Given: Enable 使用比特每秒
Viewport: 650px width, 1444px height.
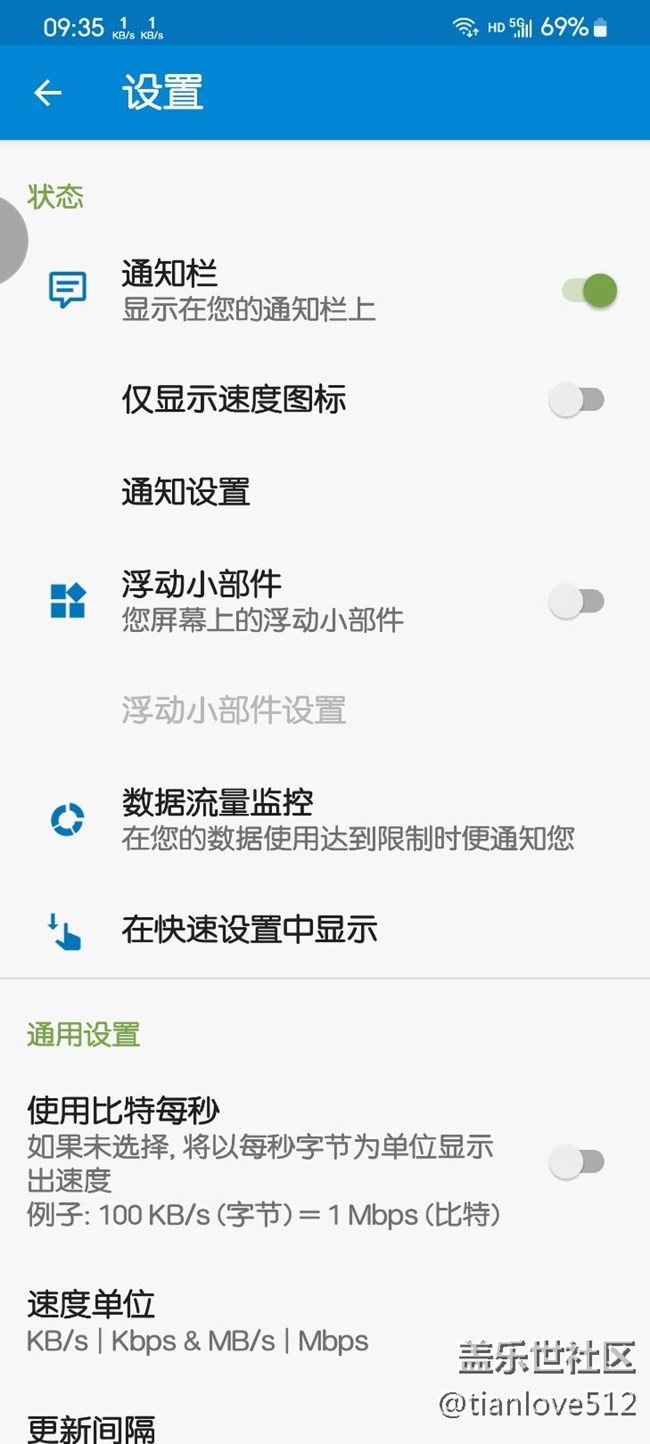Looking at the screenshot, I should pos(577,1162).
